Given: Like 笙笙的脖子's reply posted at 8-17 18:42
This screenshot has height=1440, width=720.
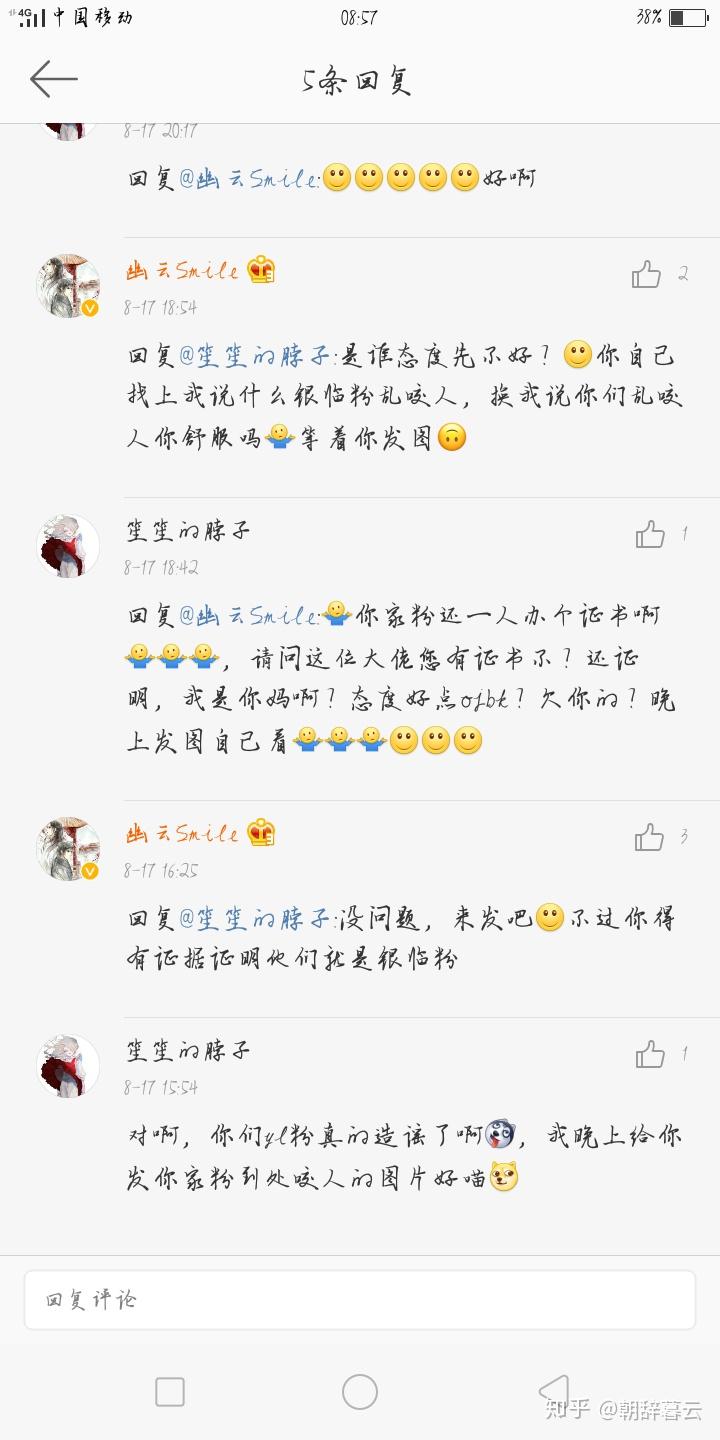Looking at the screenshot, I should pos(650,535).
